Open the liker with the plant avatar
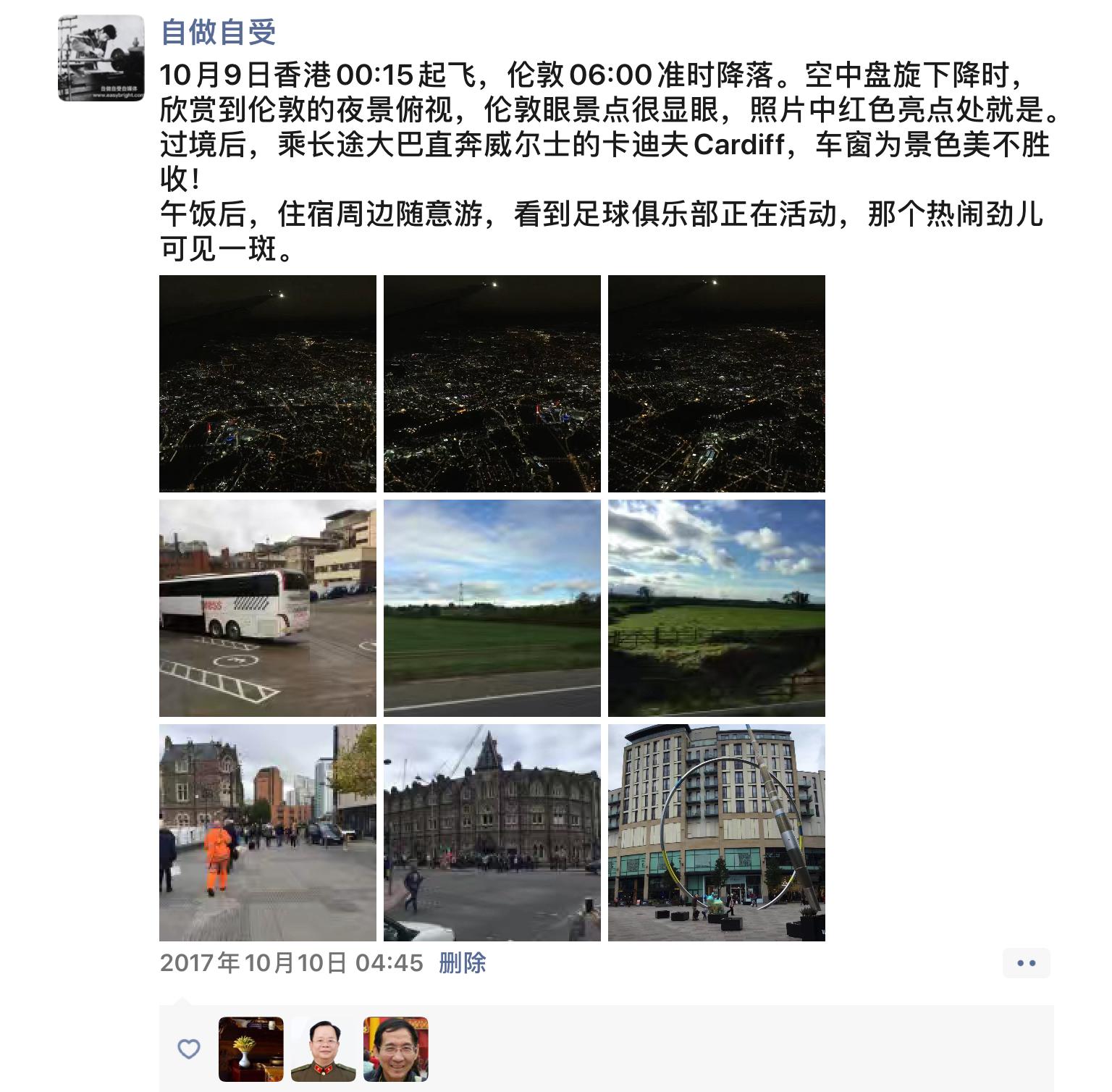The width and height of the screenshot is (1112, 1092). pos(251,1049)
